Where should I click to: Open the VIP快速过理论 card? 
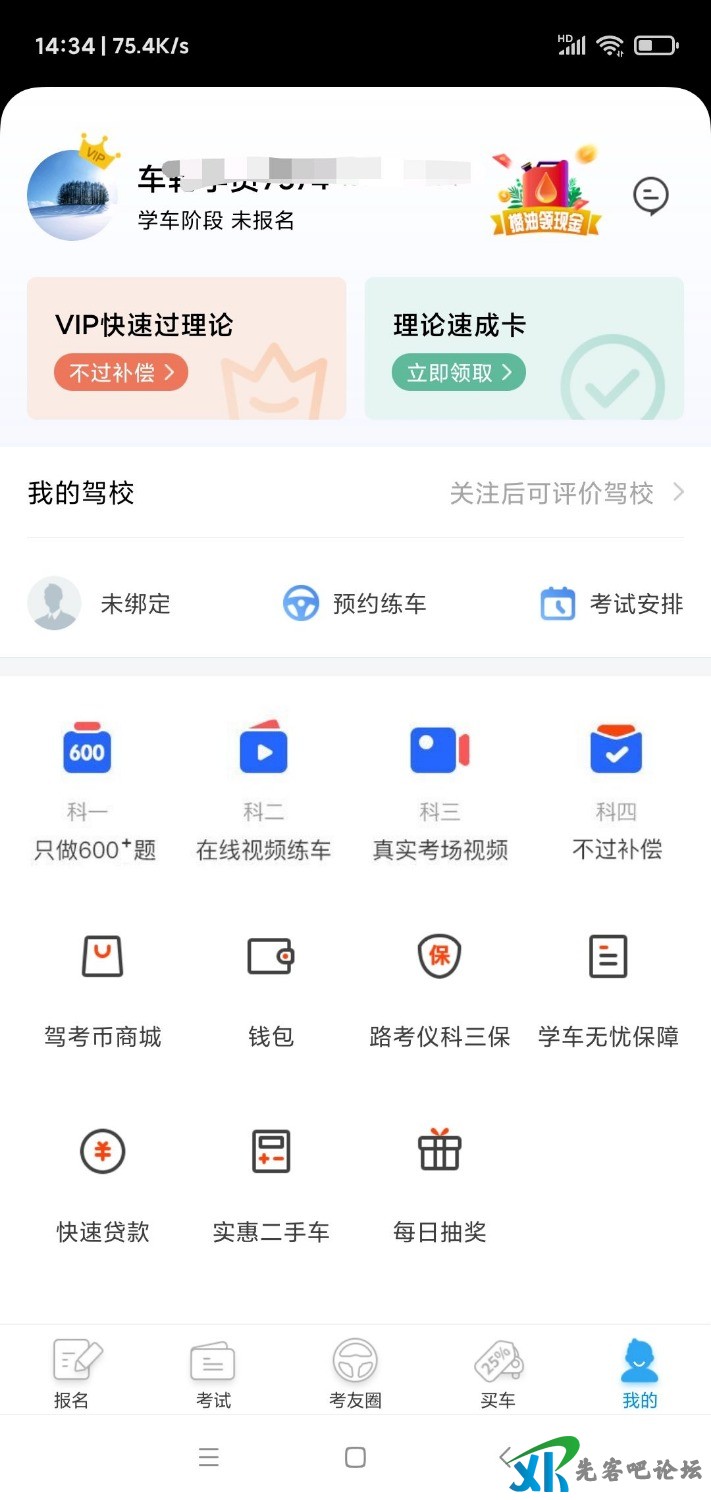(x=186, y=348)
